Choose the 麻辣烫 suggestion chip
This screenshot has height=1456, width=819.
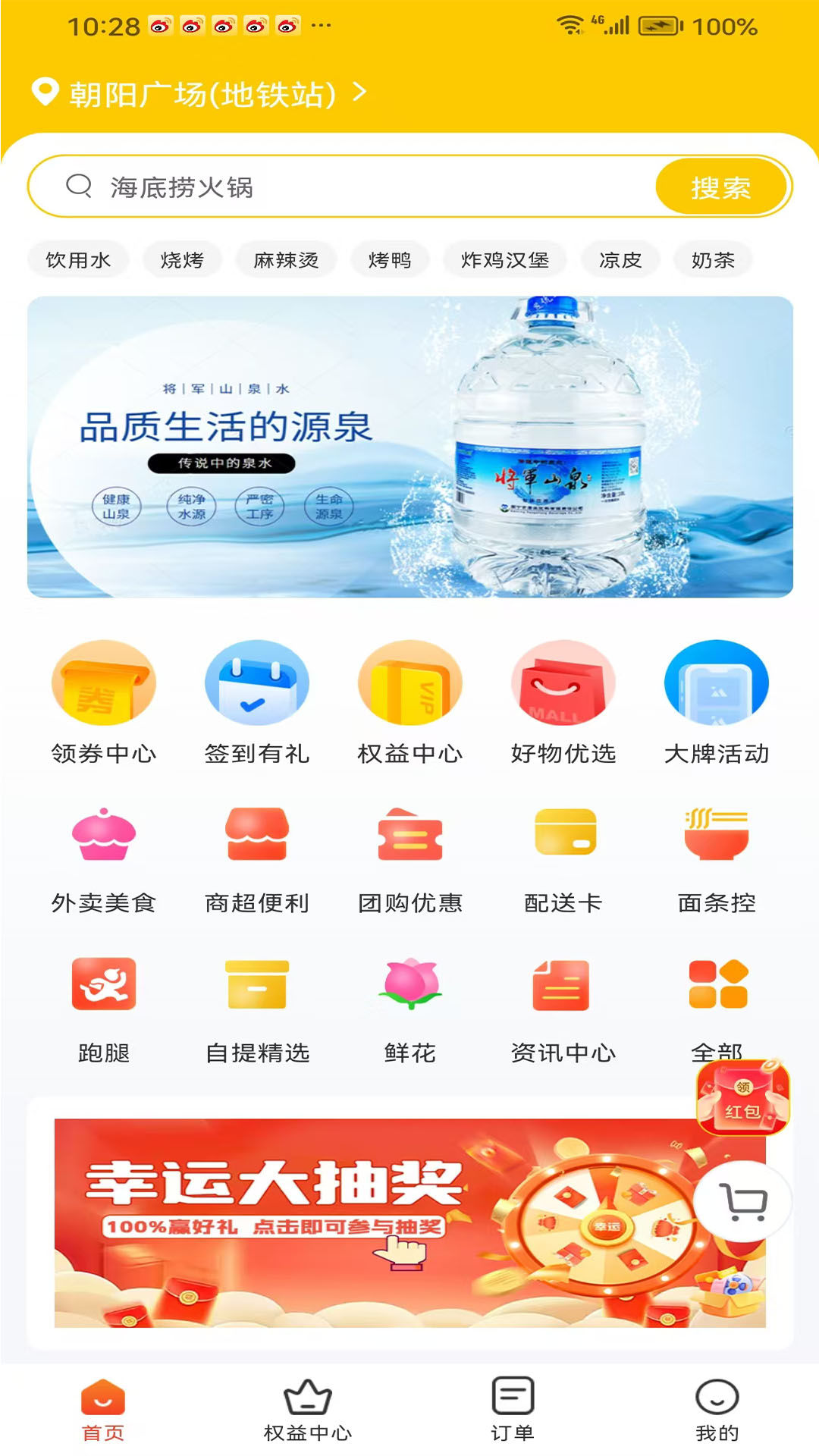(x=286, y=260)
